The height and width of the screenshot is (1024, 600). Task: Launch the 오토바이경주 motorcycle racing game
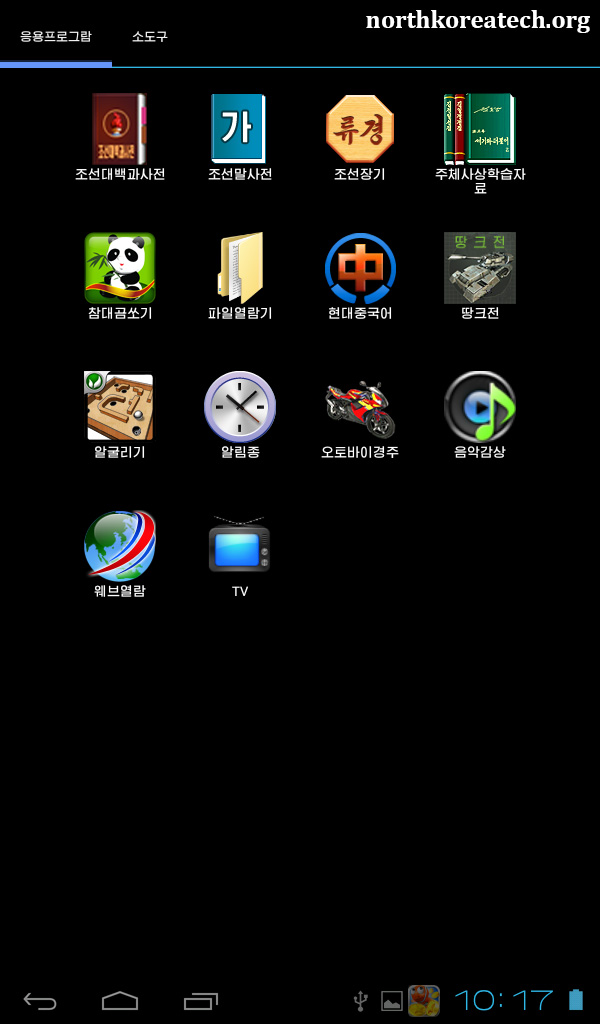pos(360,407)
